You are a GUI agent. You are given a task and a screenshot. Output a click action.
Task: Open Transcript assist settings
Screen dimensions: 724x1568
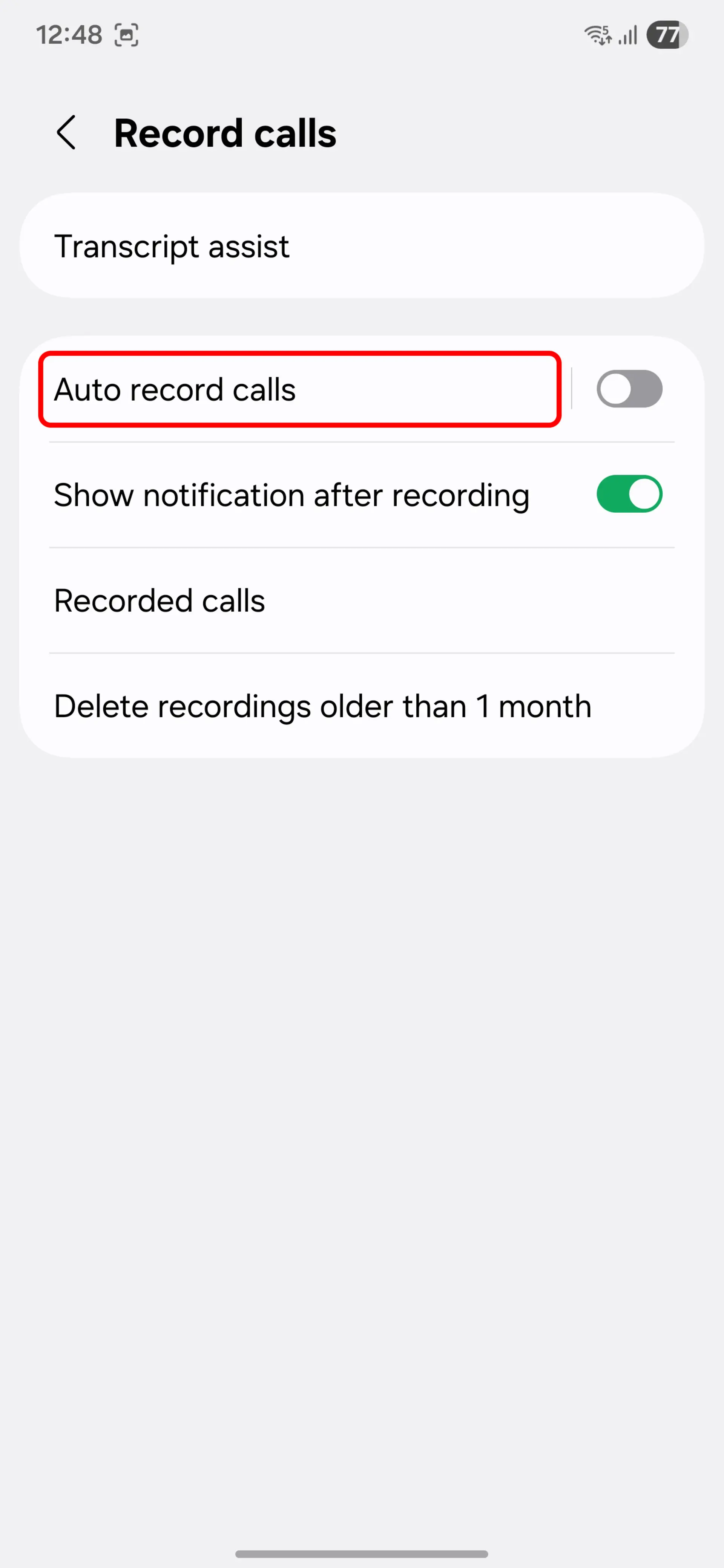pyautogui.click(x=362, y=246)
